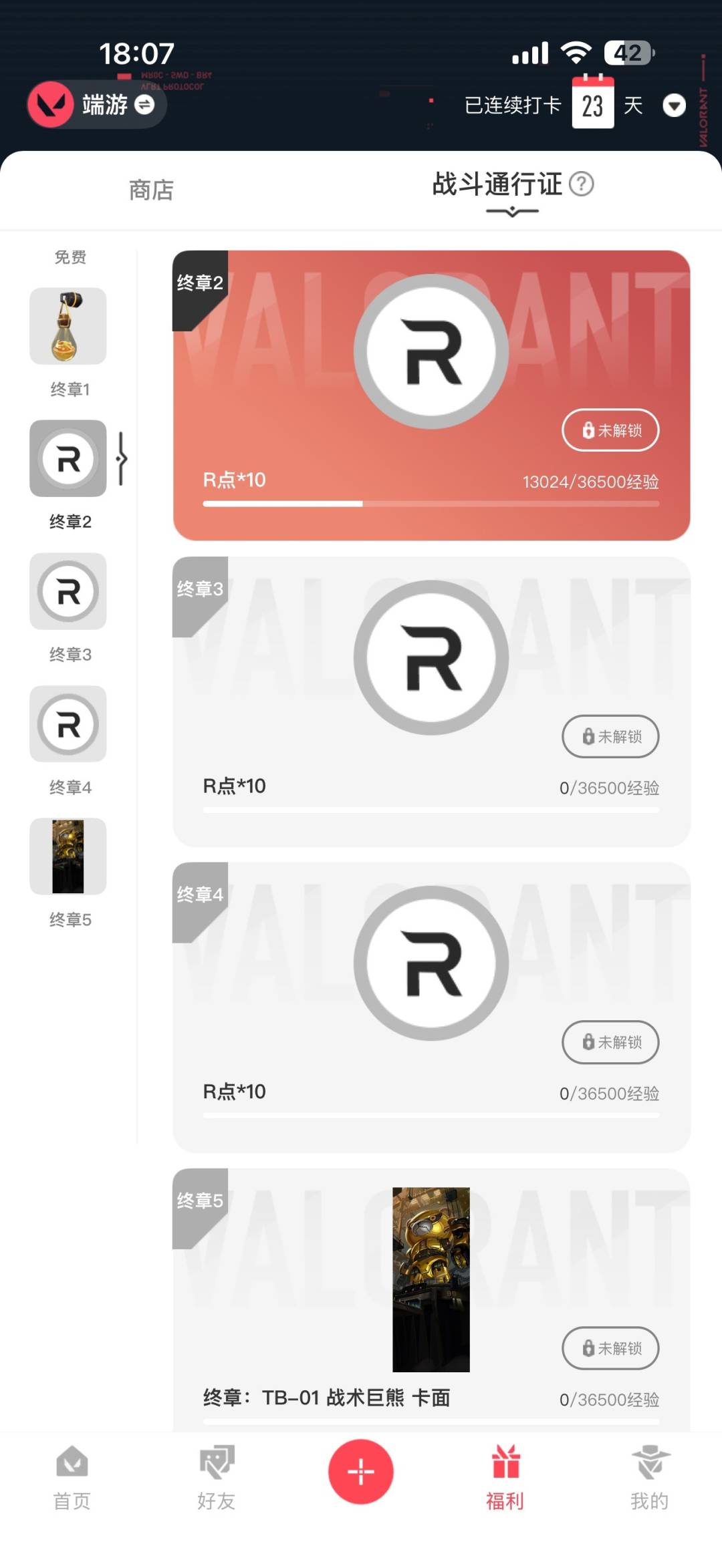Tap 未解锁 button on the 终章3 card

pyautogui.click(x=610, y=736)
